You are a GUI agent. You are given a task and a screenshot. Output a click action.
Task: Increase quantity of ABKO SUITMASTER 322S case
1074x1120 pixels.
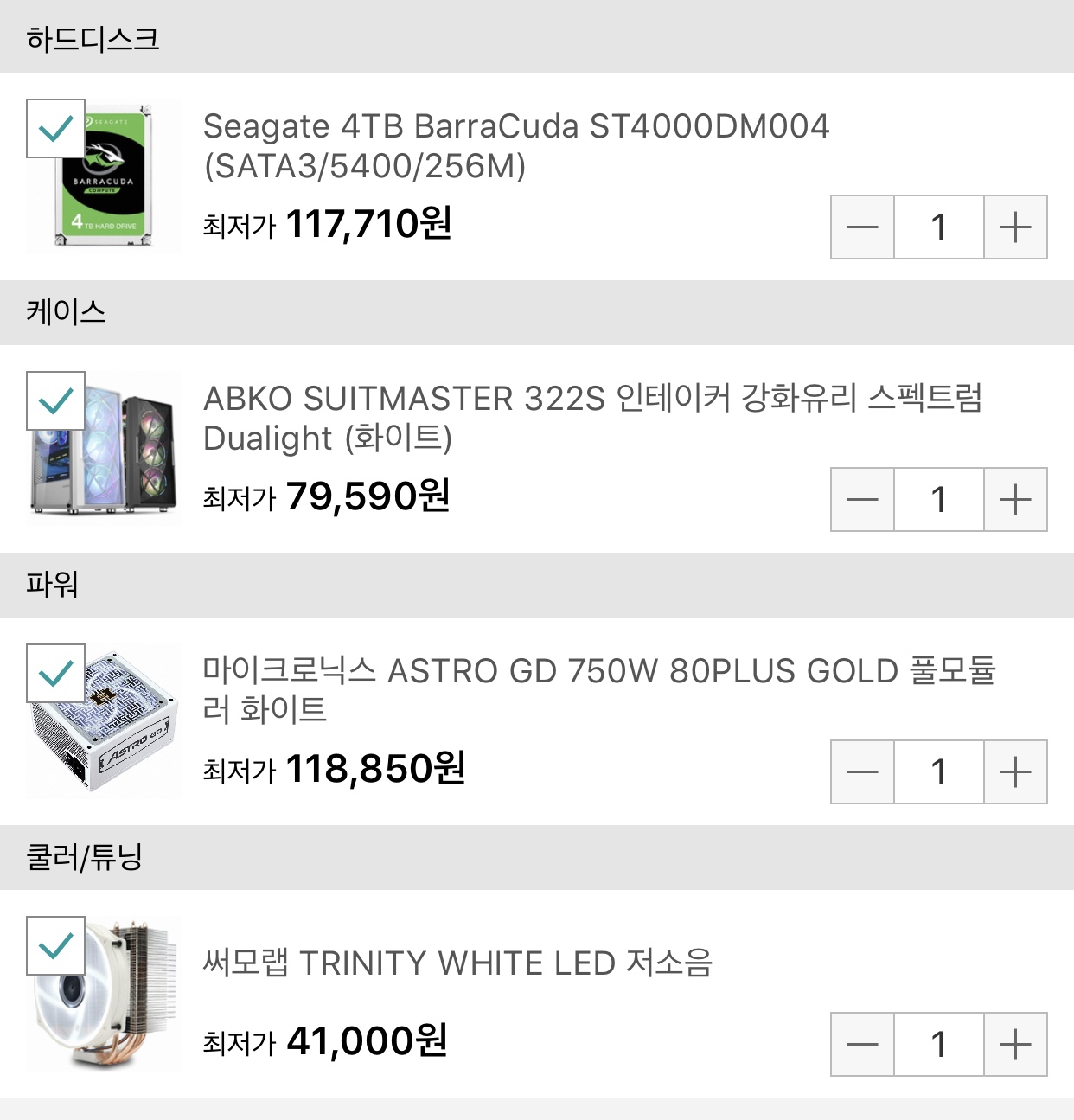coord(1015,500)
